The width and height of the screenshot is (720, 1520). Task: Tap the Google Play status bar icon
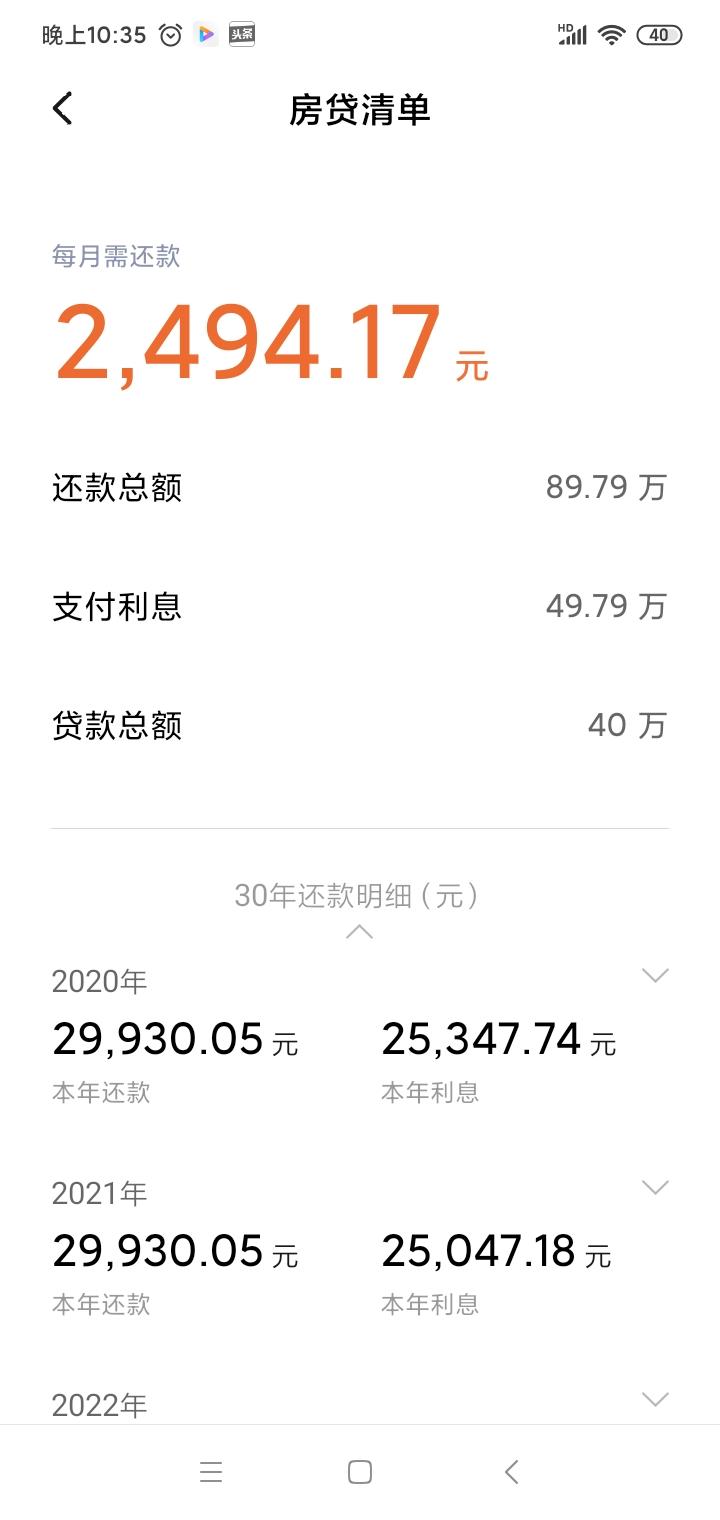point(206,33)
